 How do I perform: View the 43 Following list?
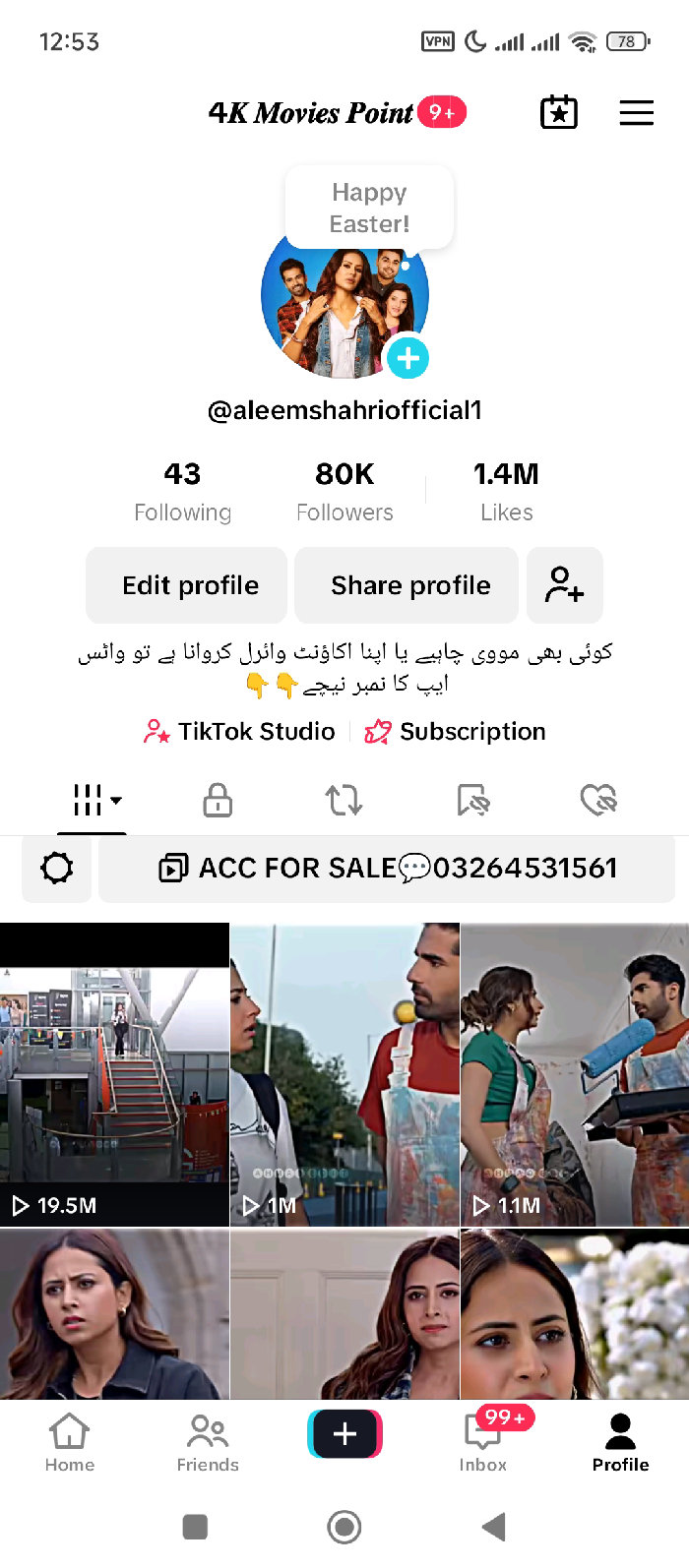(x=182, y=490)
